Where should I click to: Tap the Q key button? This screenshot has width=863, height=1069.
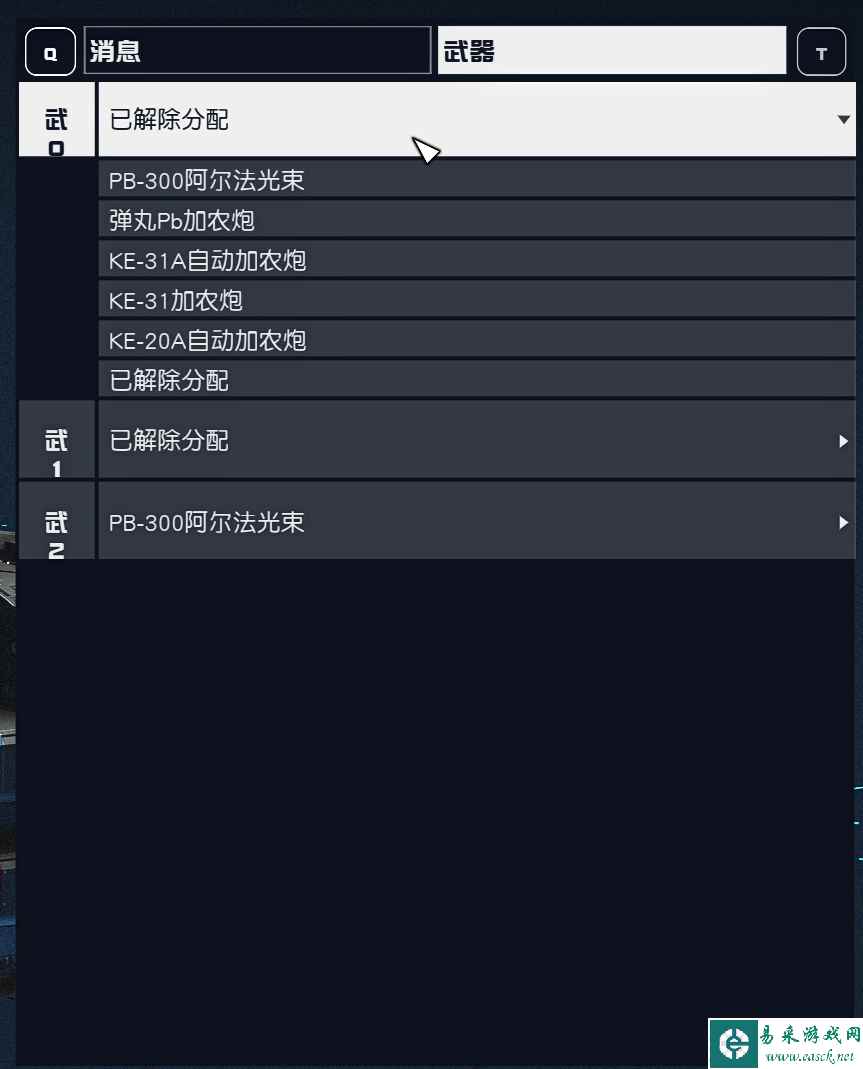[50, 52]
